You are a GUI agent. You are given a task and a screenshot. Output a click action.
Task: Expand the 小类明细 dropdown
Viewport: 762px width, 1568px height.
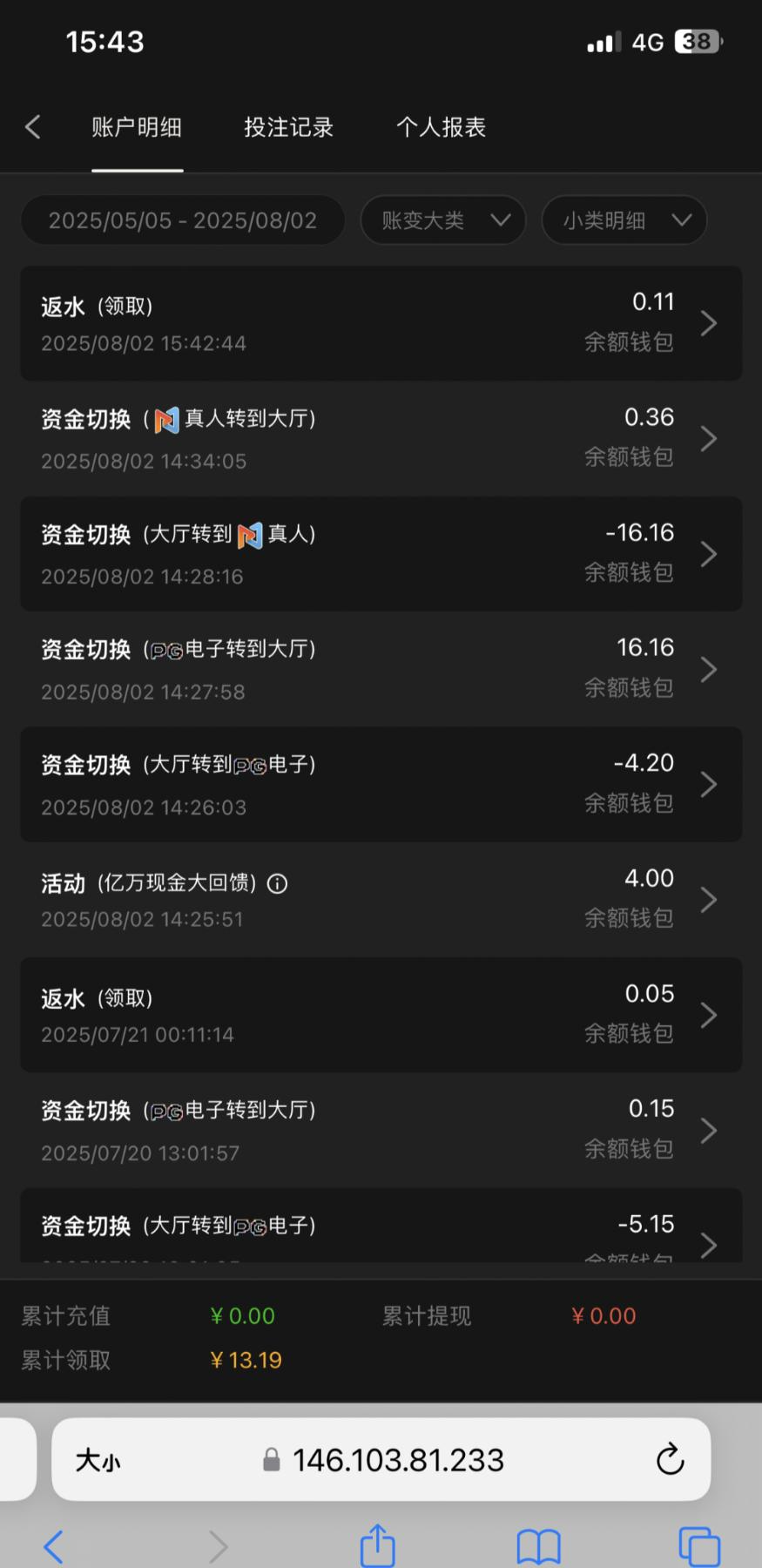coord(624,220)
